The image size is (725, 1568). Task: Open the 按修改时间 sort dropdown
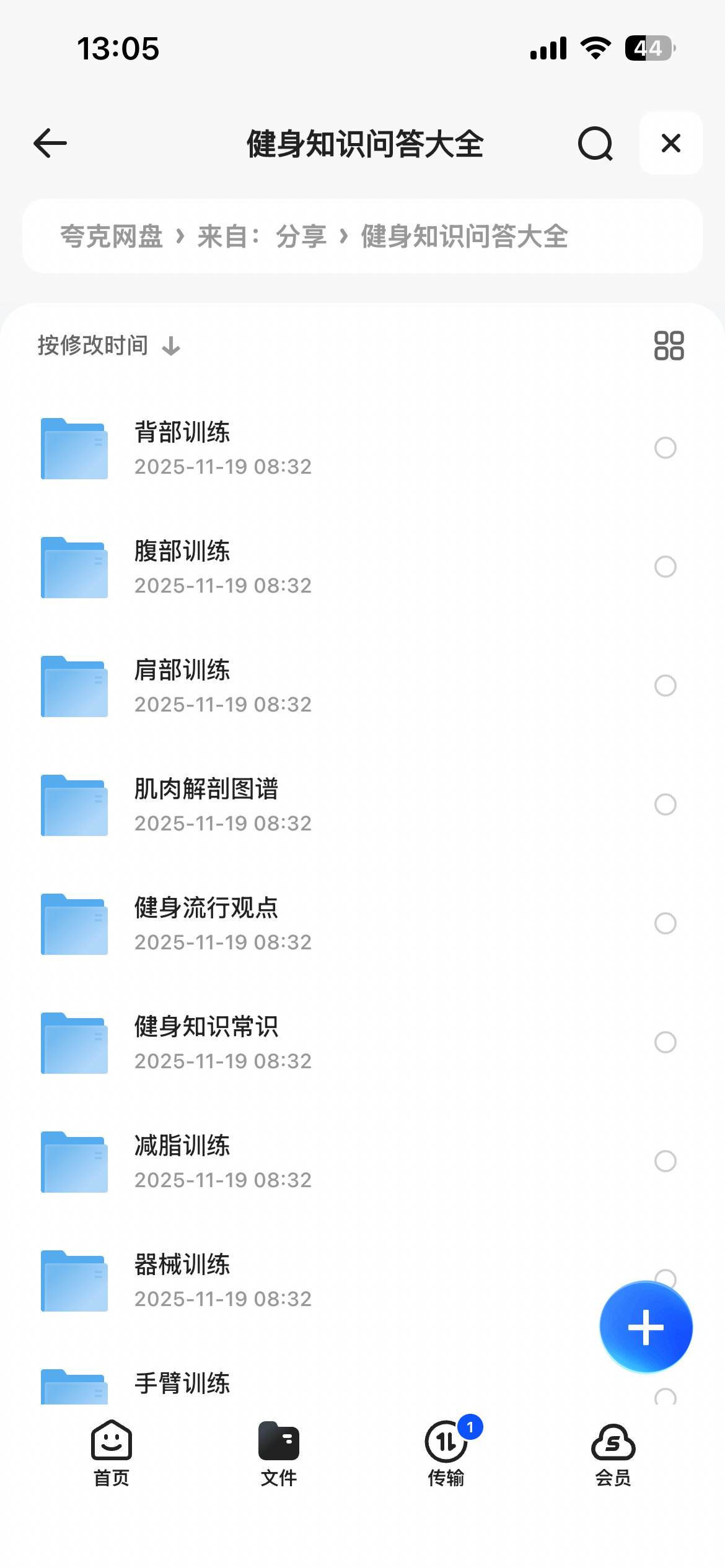[109, 346]
